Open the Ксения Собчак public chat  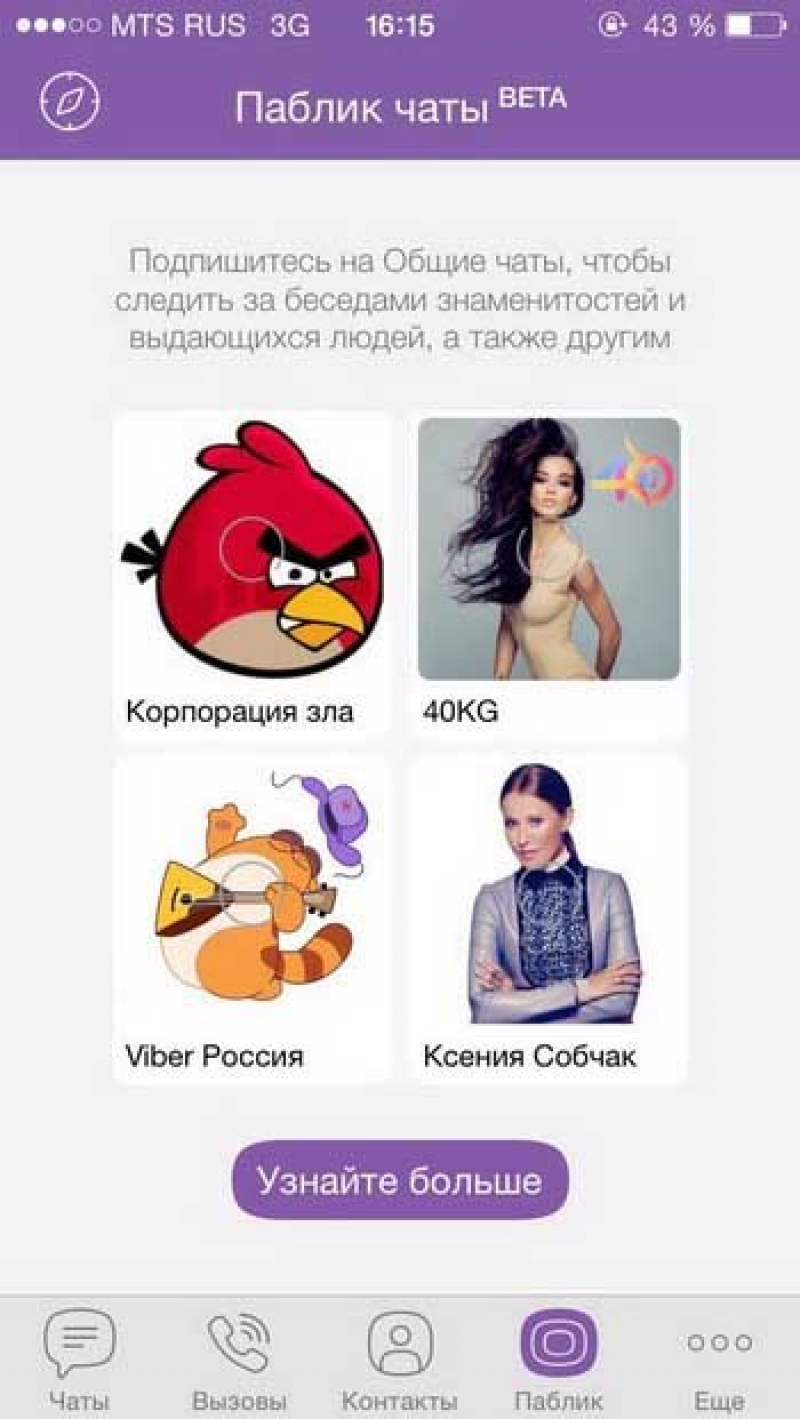[x=549, y=918]
